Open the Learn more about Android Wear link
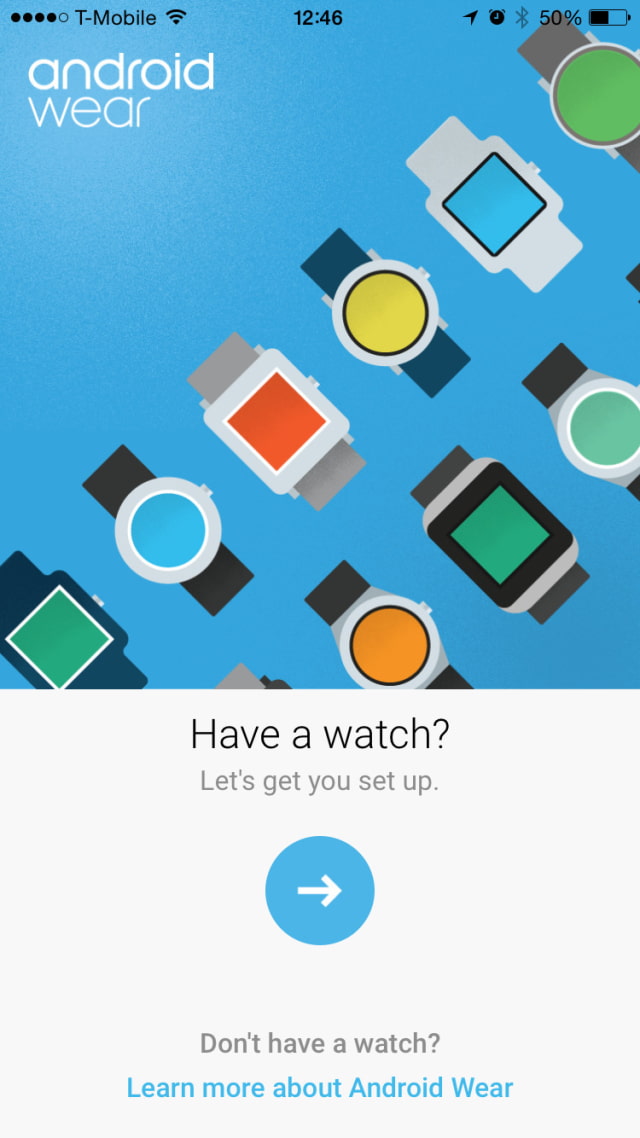This screenshot has height=1138, width=640. tap(320, 1088)
